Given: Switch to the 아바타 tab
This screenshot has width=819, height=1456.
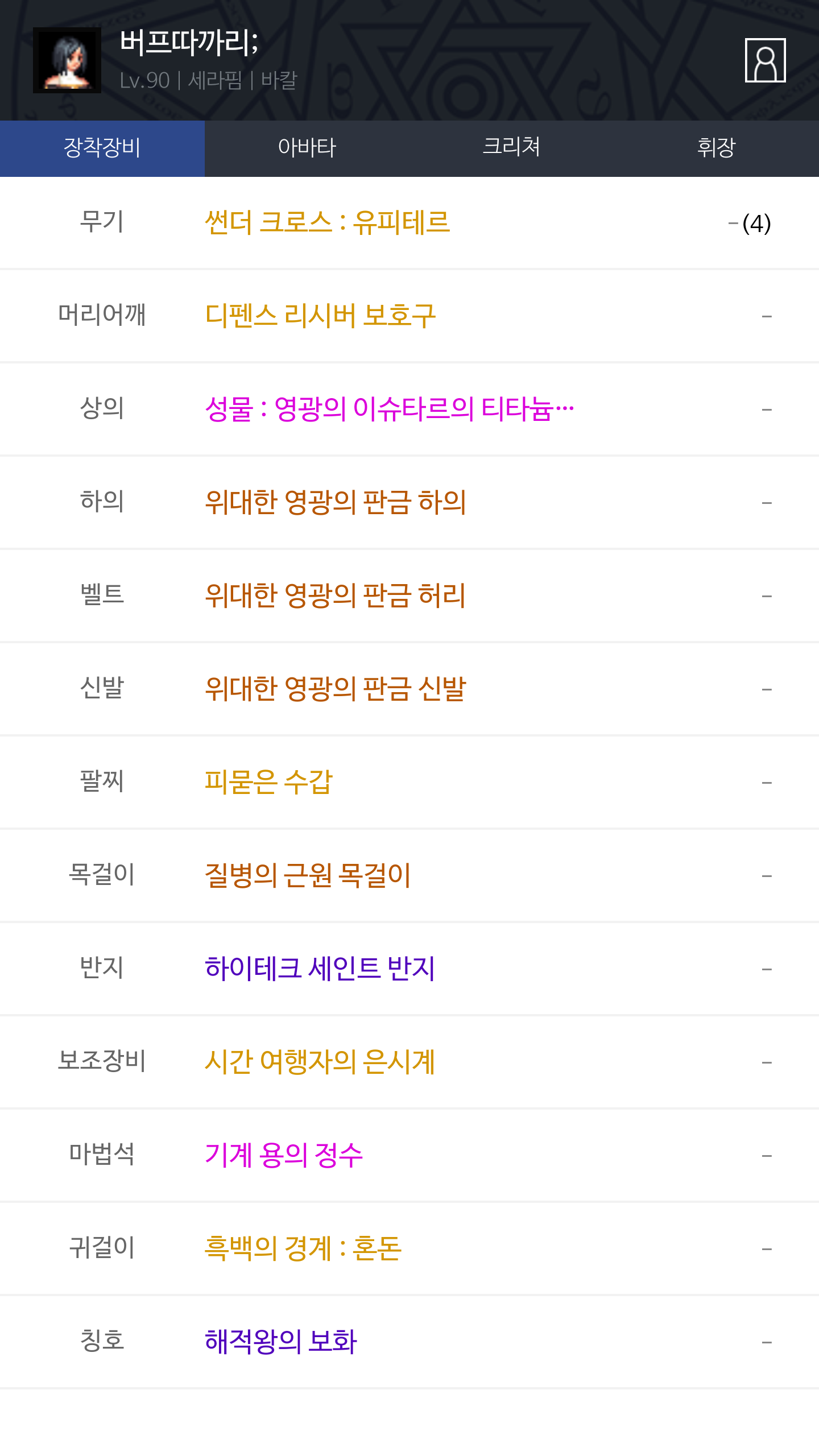Looking at the screenshot, I should click(307, 148).
